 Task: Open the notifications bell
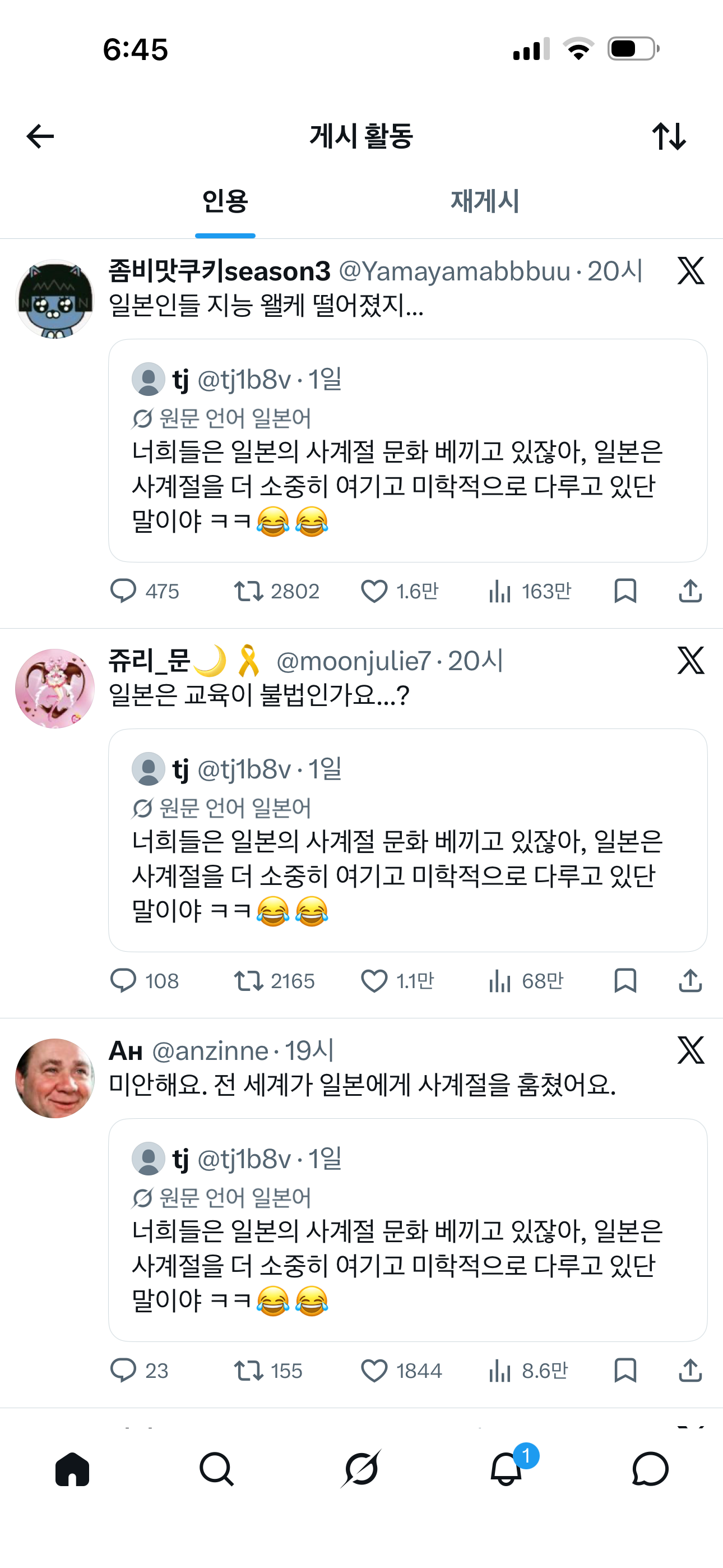click(506, 1469)
